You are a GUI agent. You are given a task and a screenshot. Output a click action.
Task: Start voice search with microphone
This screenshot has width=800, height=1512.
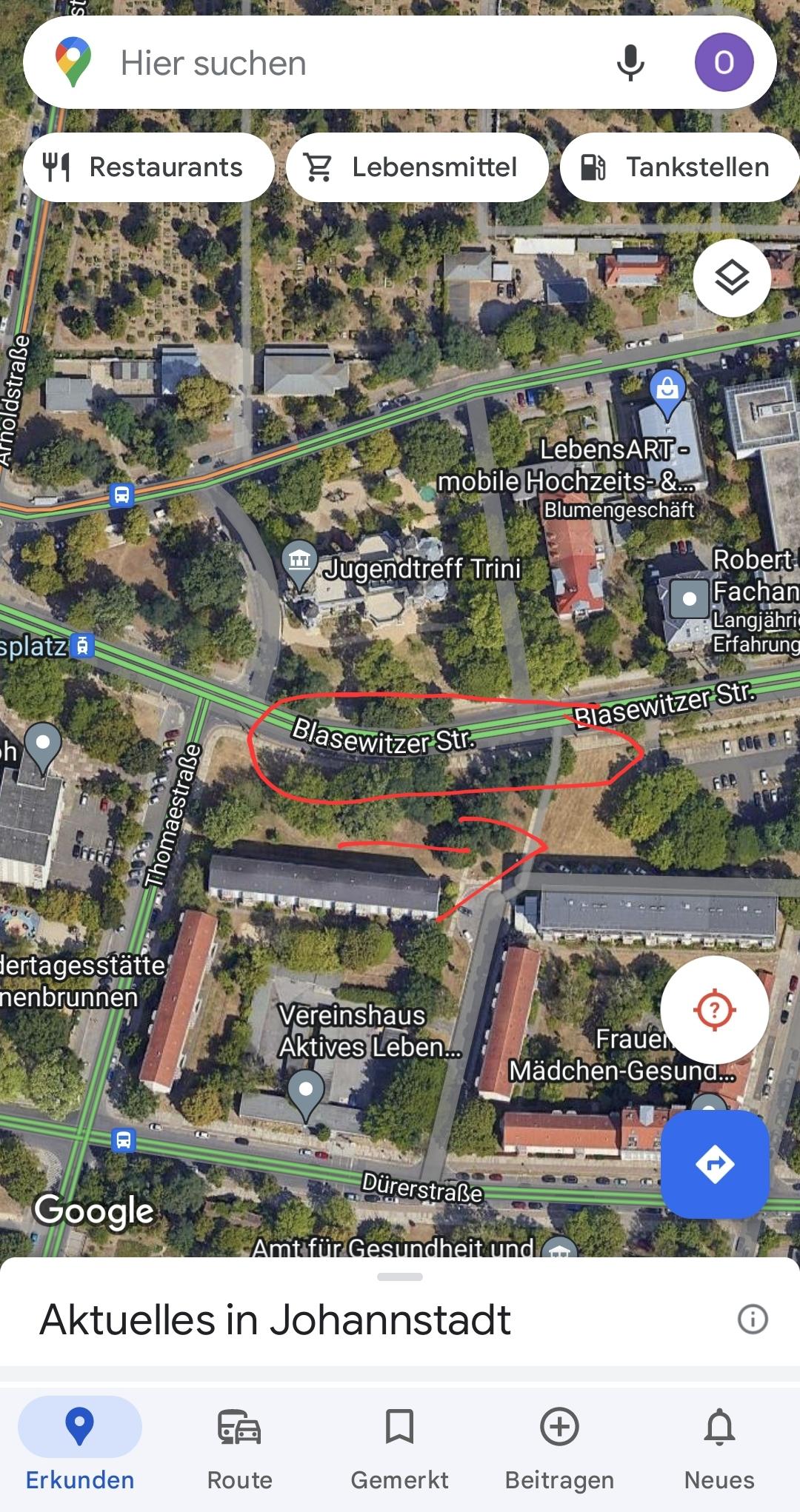tap(630, 63)
